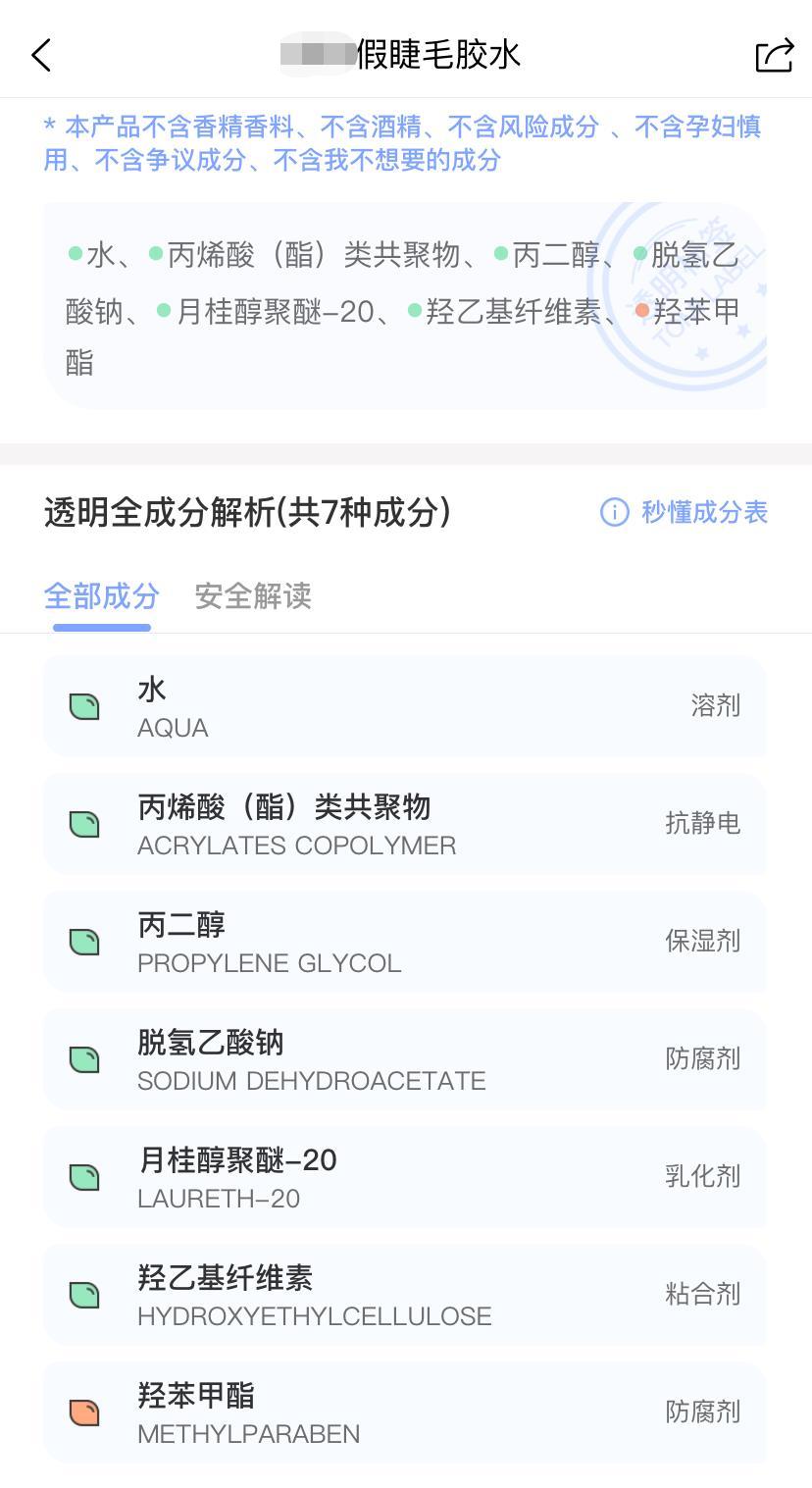Select the 全部成分 tab
Image resolution: width=812 pixels, height=1488 pixels.
(99, 596)
